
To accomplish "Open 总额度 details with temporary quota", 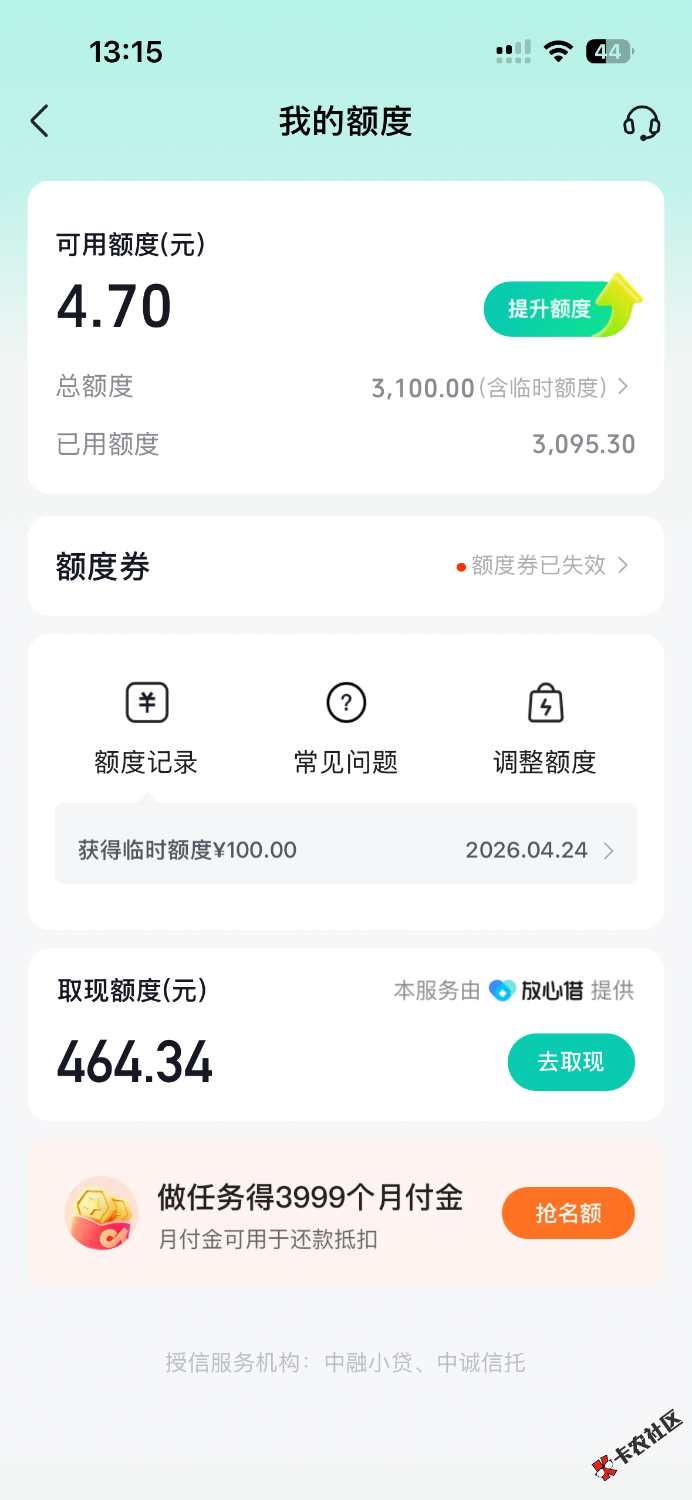I will (x=500, y=388).
